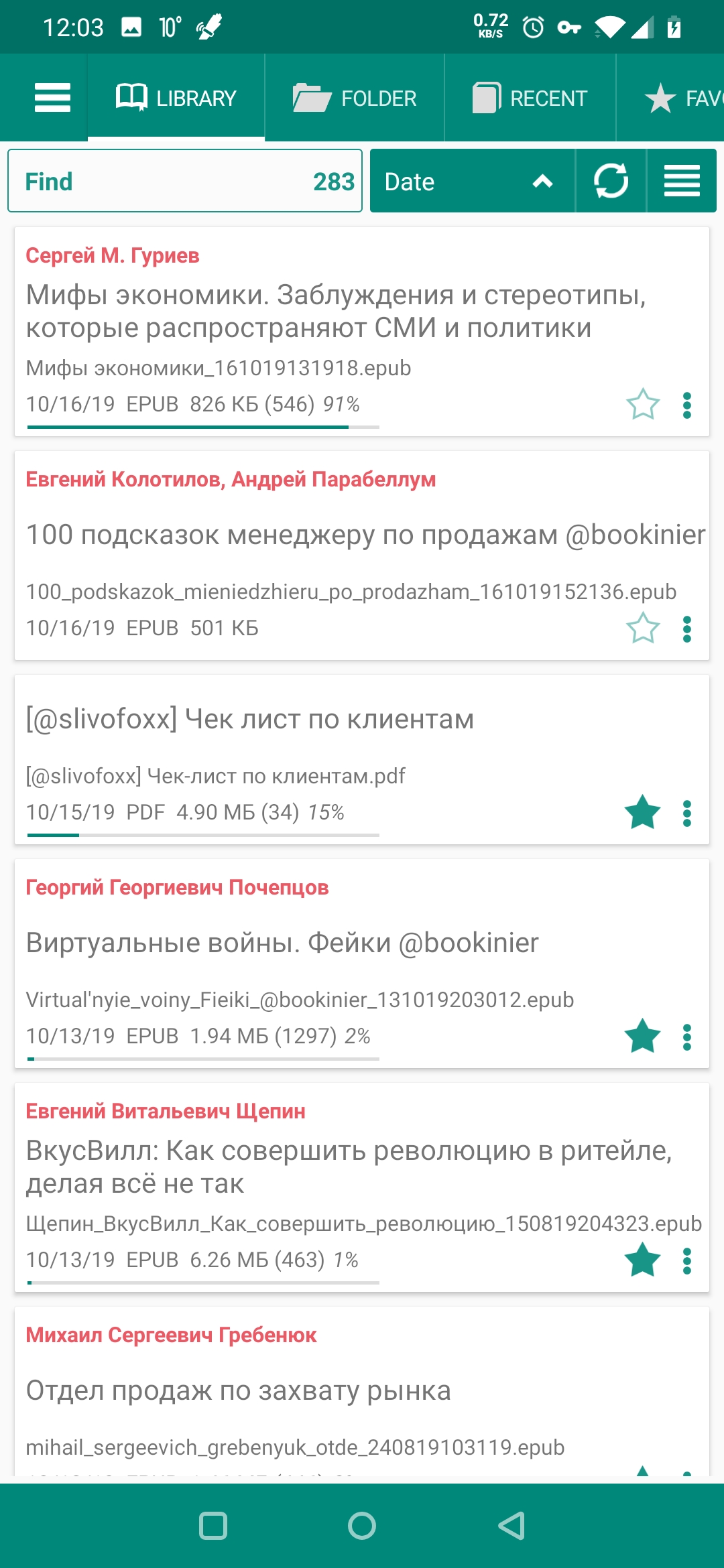Open the hamburger navigation drawer
The image size is (724, 1568).
(x=52, y=98)
